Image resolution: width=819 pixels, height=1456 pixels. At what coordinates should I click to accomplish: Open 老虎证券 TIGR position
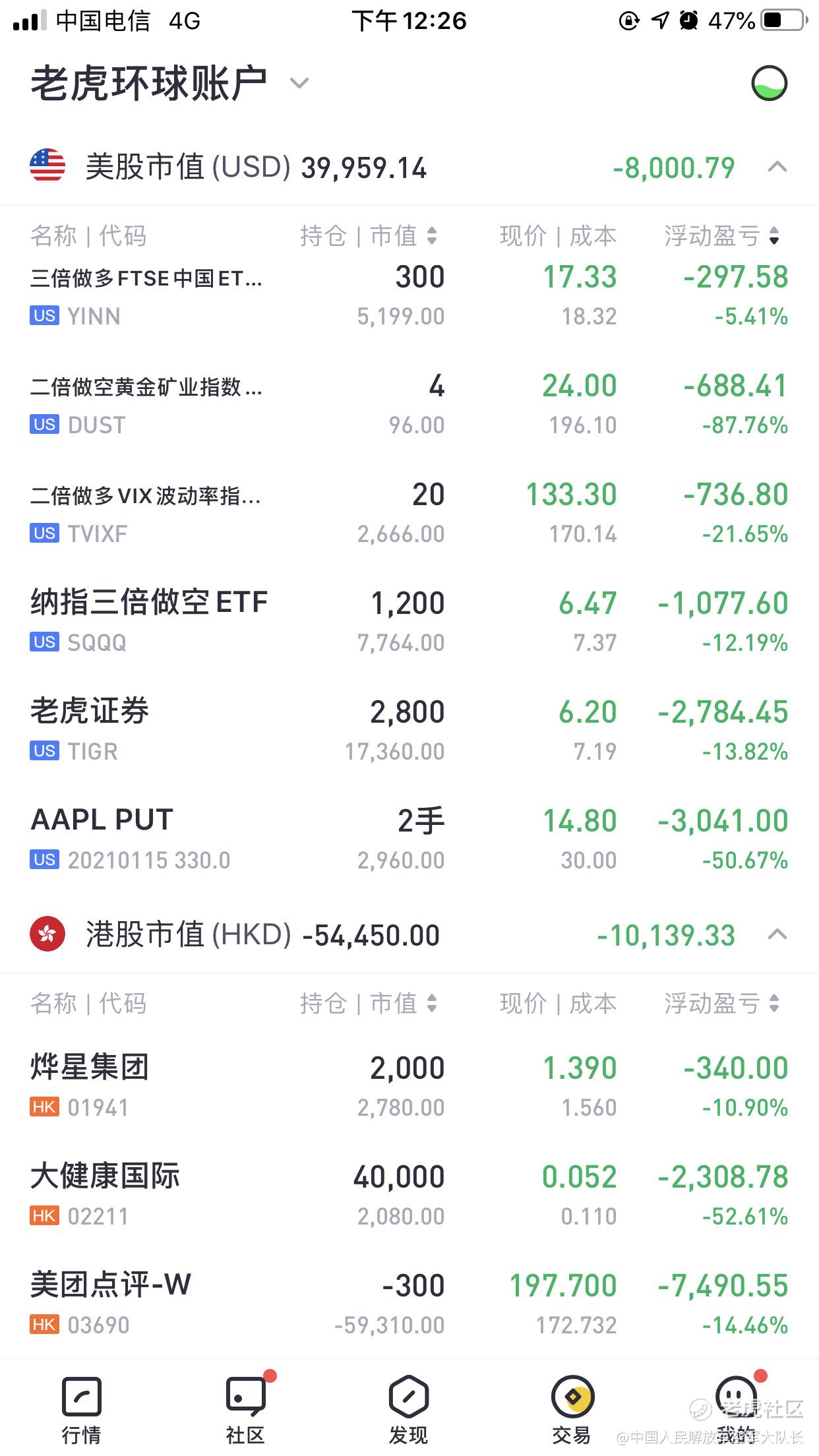pyautogui.click(x=409, y=731)
